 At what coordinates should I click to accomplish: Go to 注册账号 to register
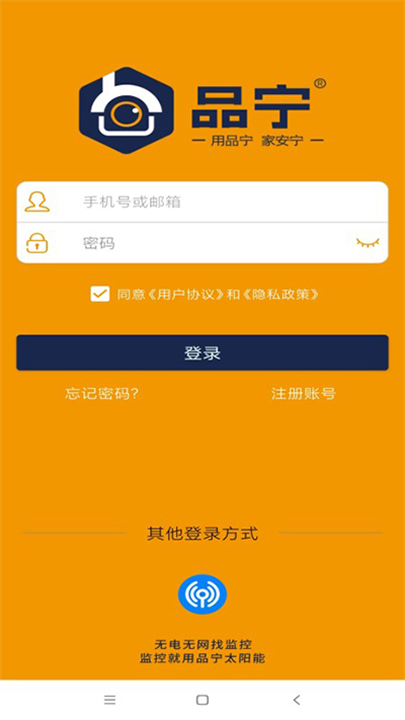coord(303,394)
